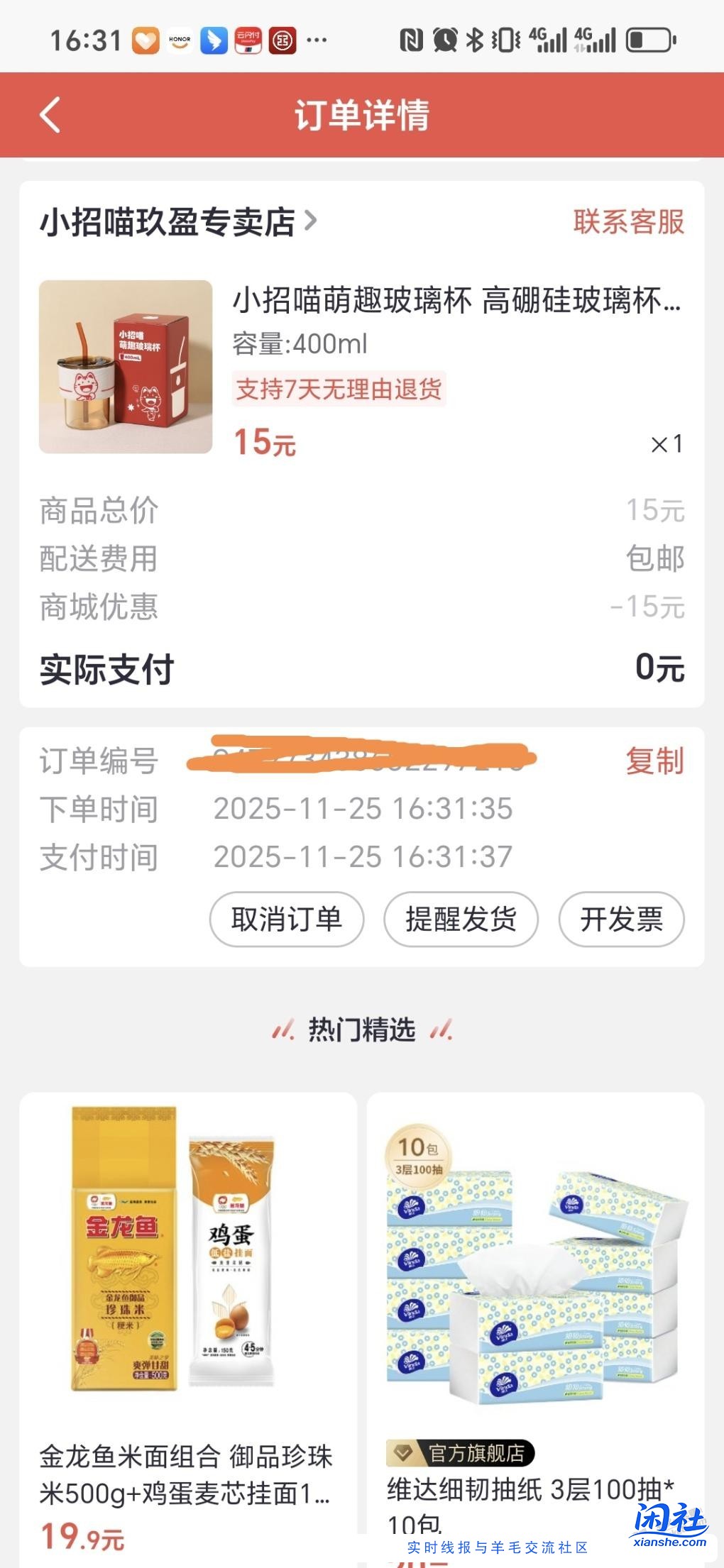Open 联系客服 customer service

coord(629,222)
